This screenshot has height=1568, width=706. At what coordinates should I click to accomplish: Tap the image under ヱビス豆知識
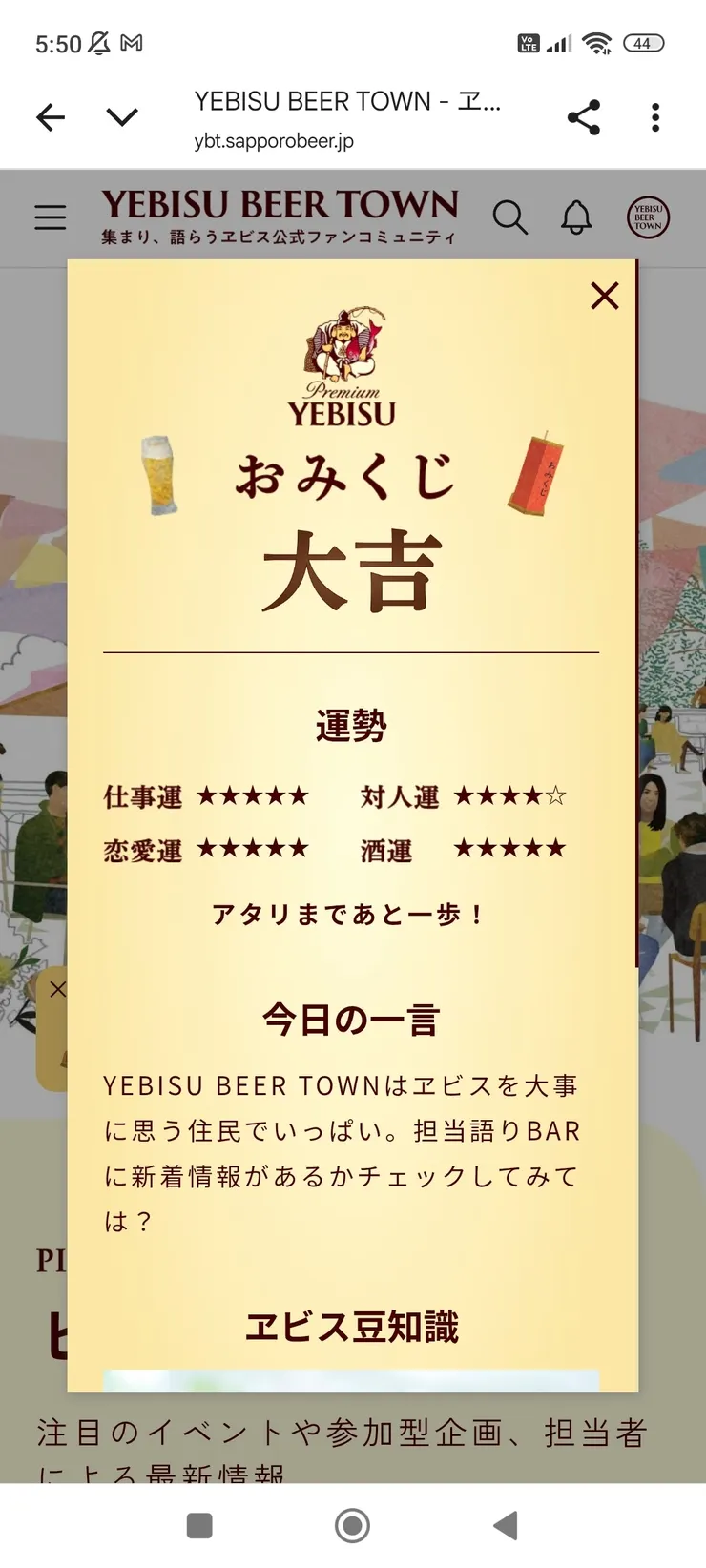coord(351,1380)
